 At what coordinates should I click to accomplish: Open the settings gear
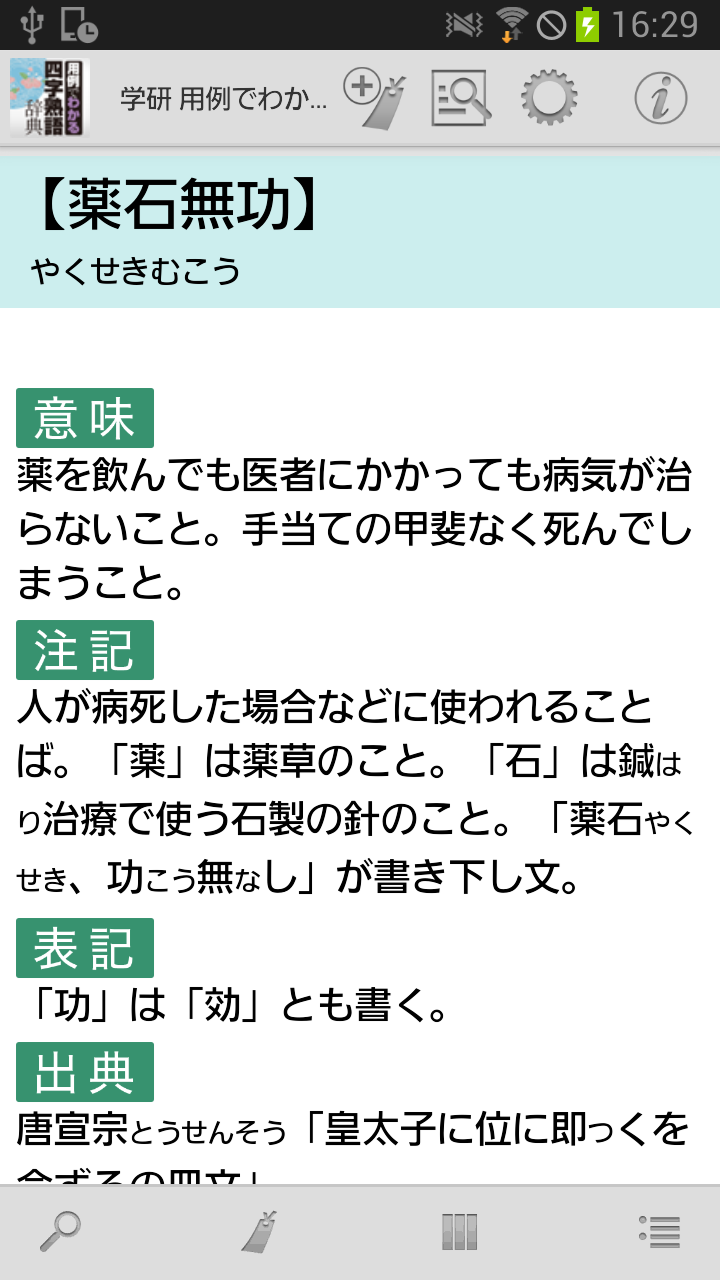click(549, 98)
